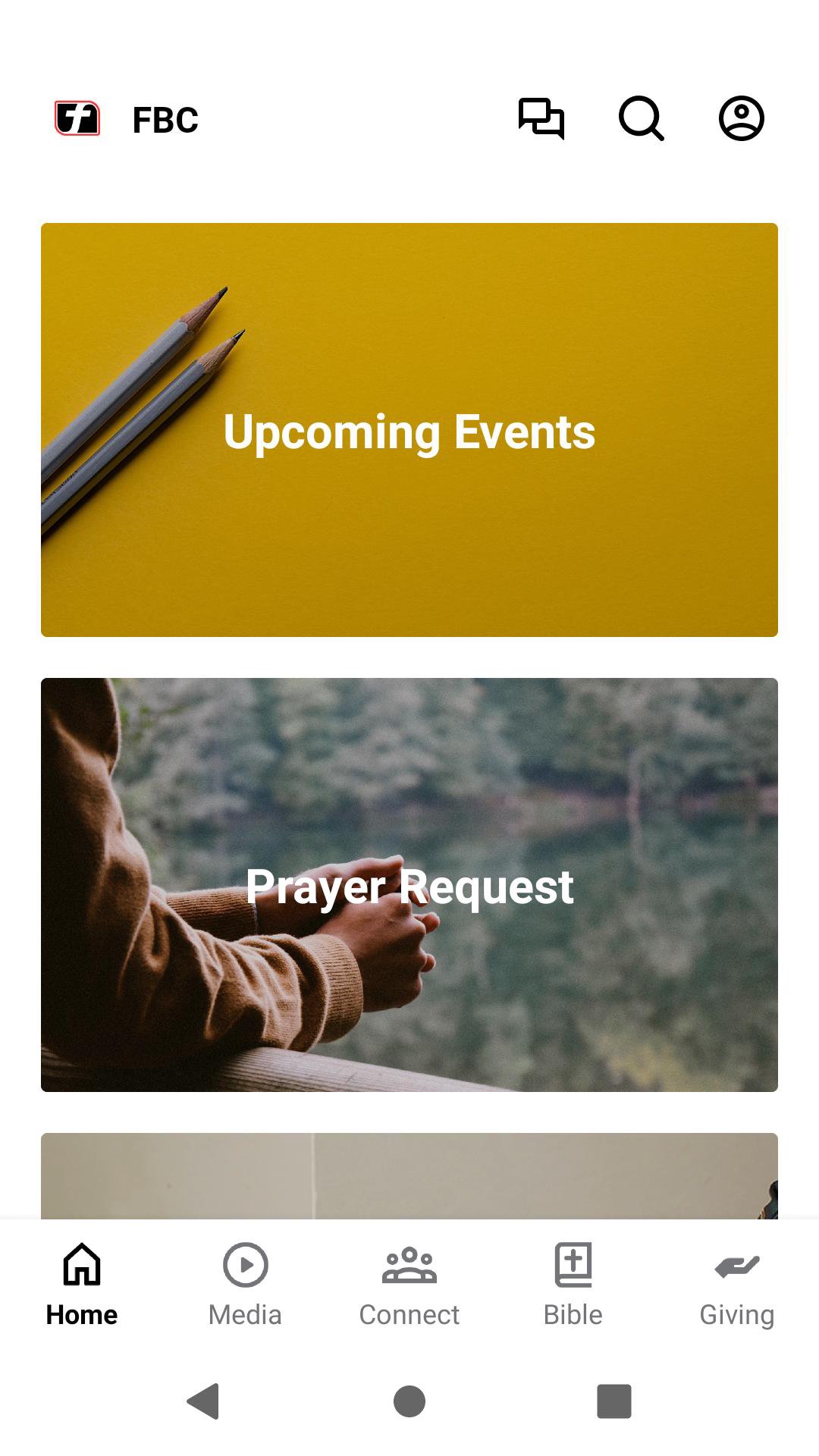Switch to the Giving tab
This screenshot has width=819, height=1456.
click(x=736, y=1285)
